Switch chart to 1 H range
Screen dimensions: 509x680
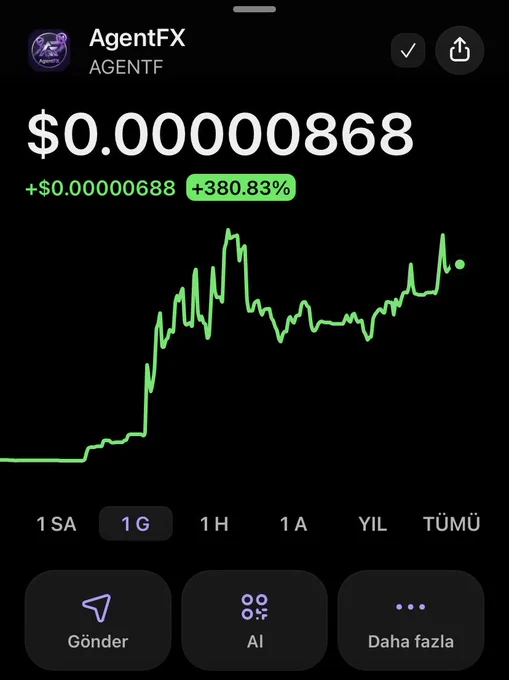pyautogui.click(x=214, y=524)
